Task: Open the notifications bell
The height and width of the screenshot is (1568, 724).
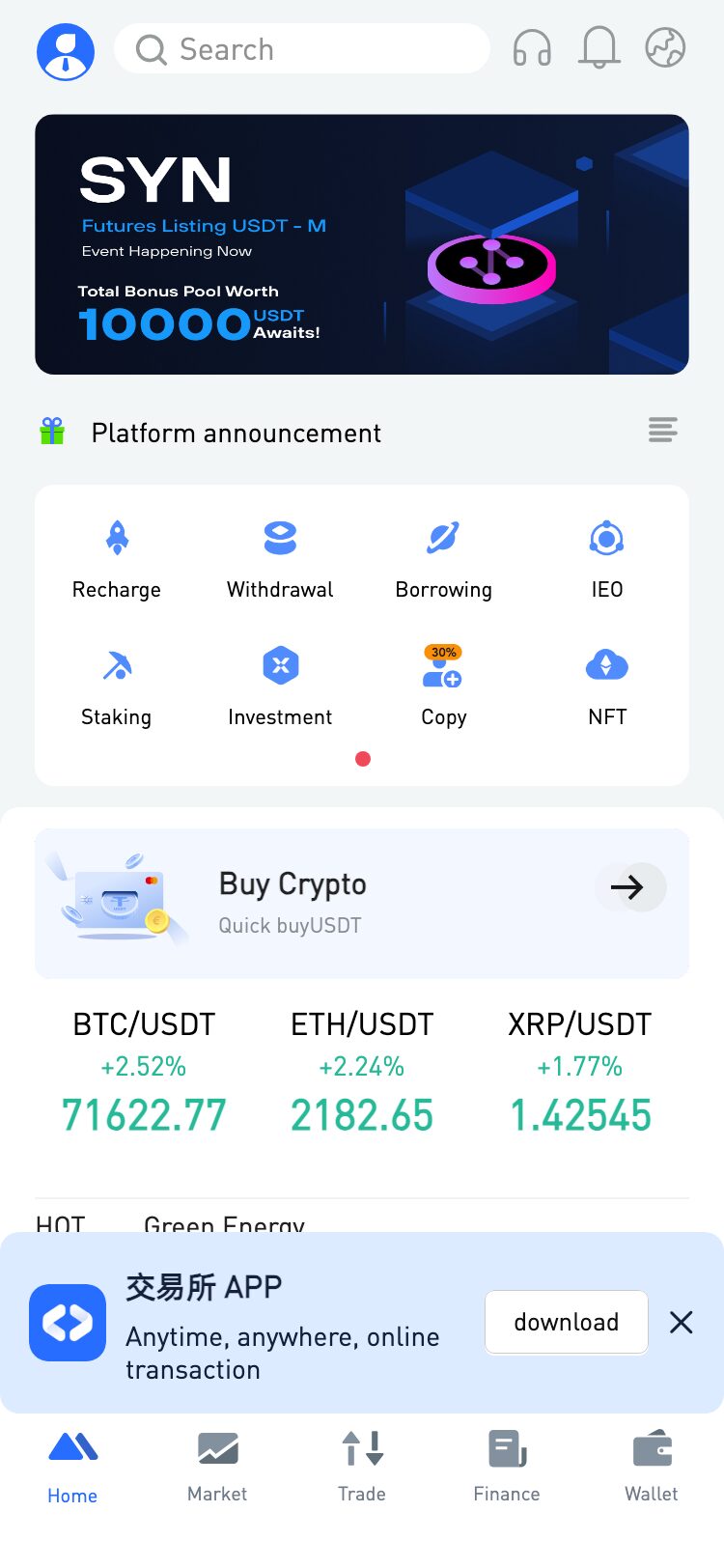Action: [x=599, y=47]
